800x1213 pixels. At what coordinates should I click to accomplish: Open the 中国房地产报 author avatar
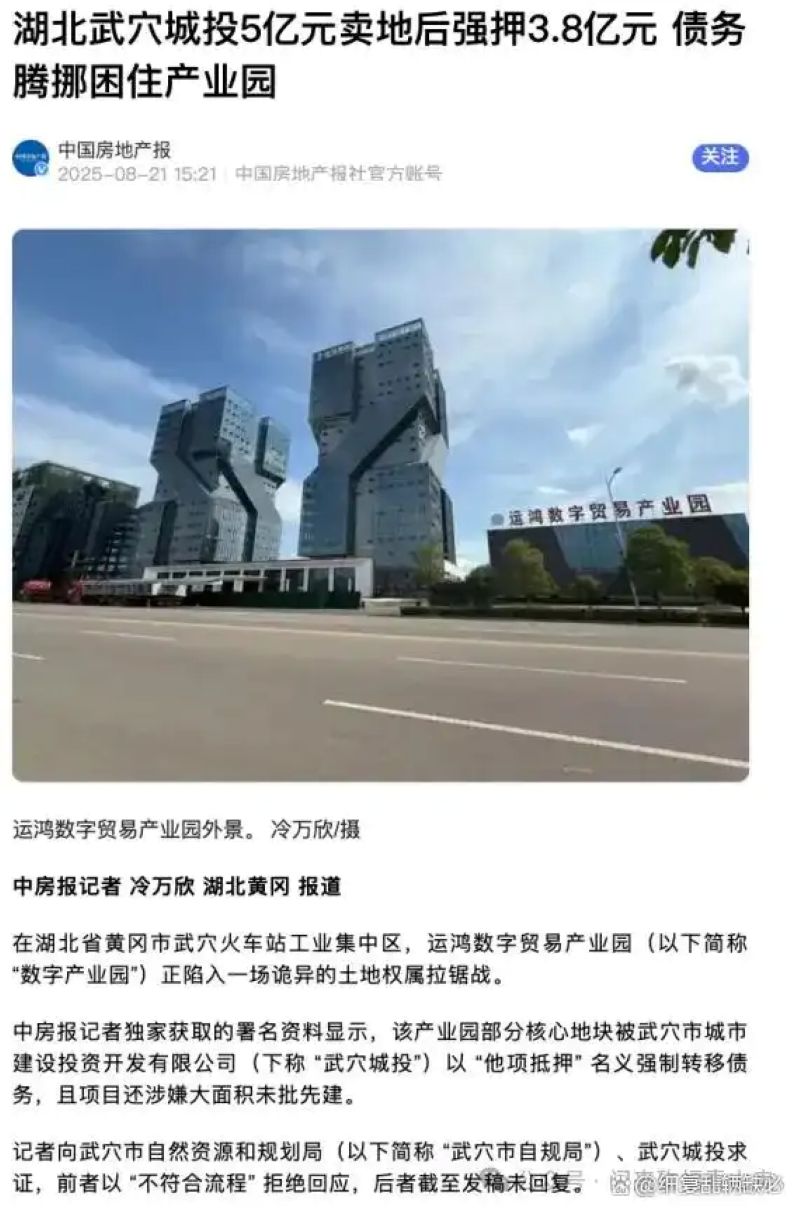point(31,159)
